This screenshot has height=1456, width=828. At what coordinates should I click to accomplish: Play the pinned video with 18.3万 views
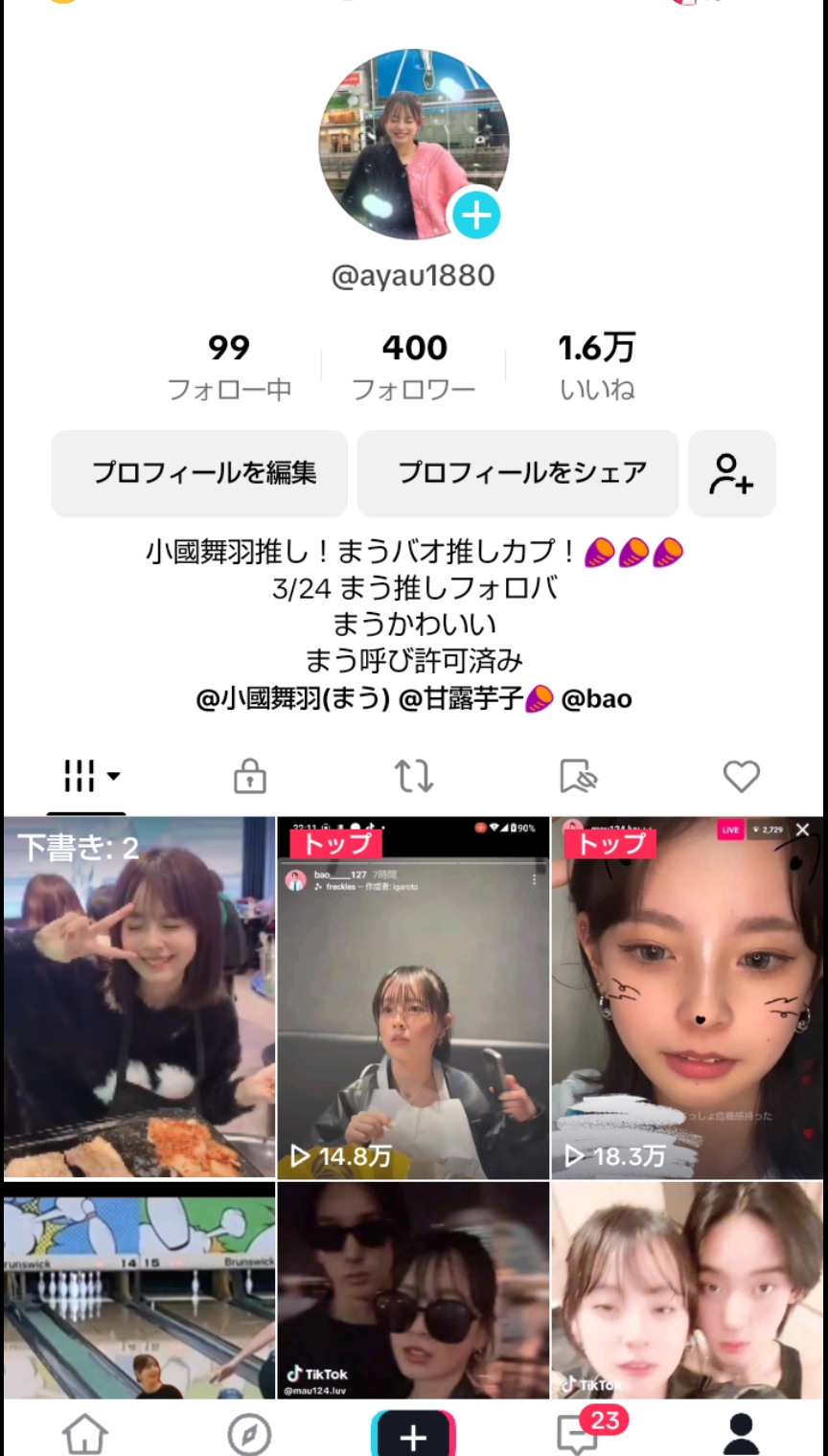click(687, 996)
